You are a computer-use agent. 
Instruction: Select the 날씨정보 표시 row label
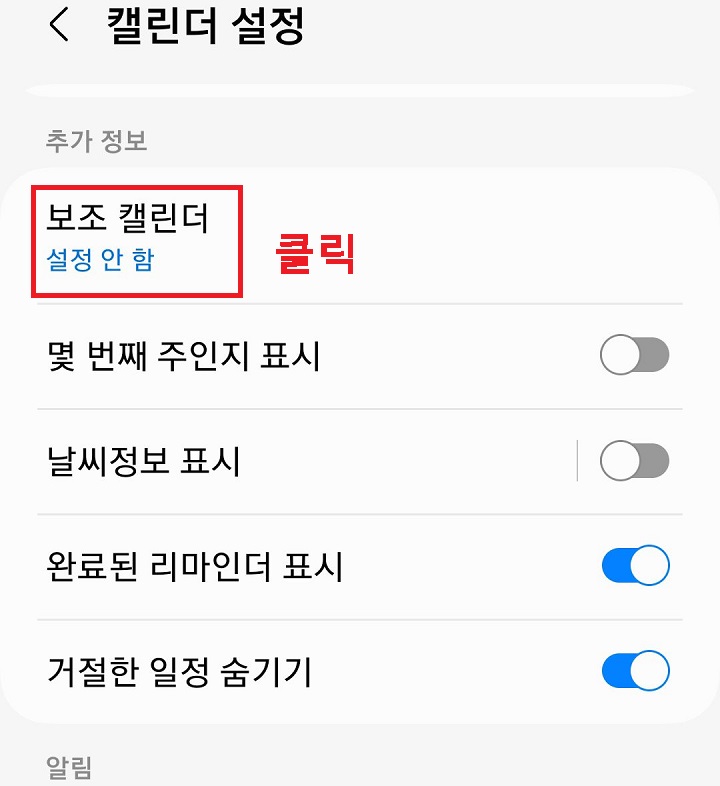141,457
